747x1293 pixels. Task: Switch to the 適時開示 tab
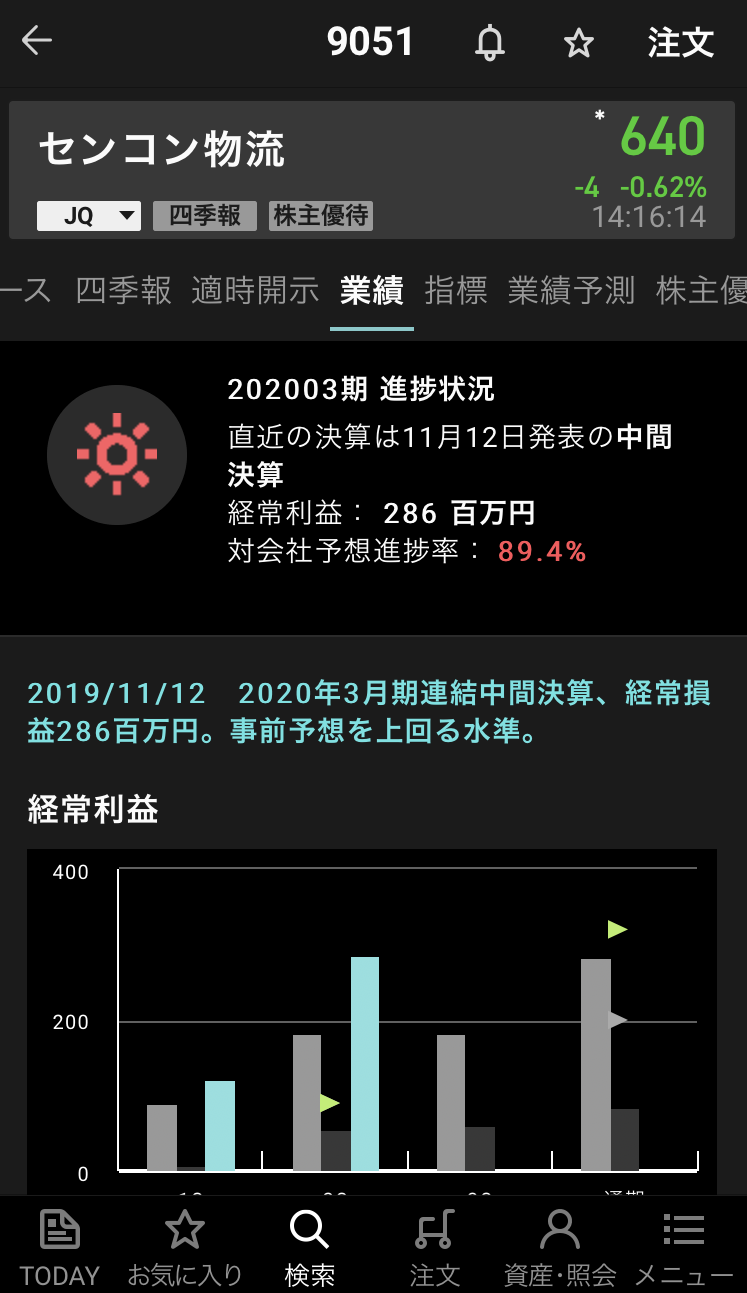255,291
